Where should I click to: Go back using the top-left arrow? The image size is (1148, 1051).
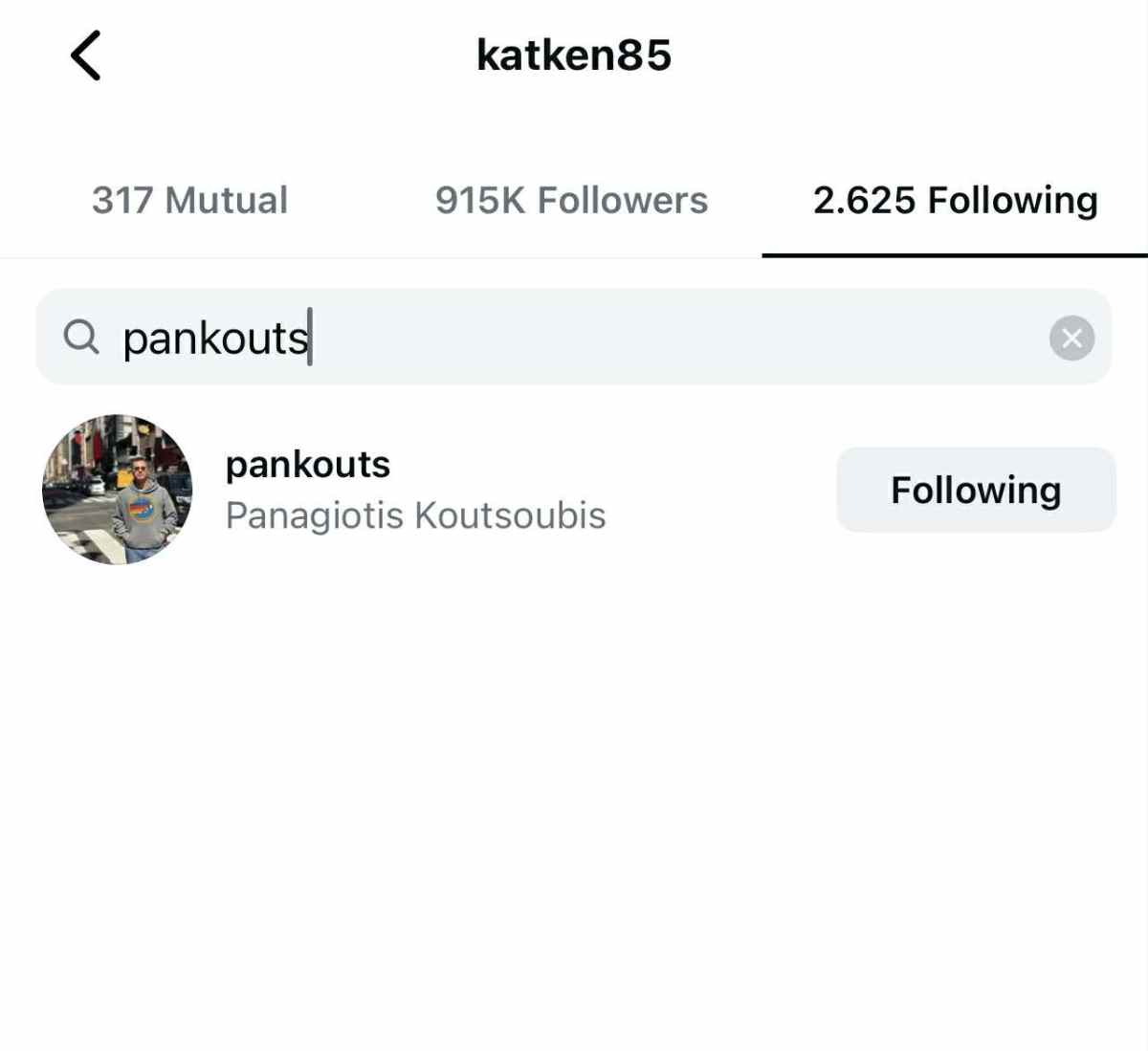coord(86,55)
